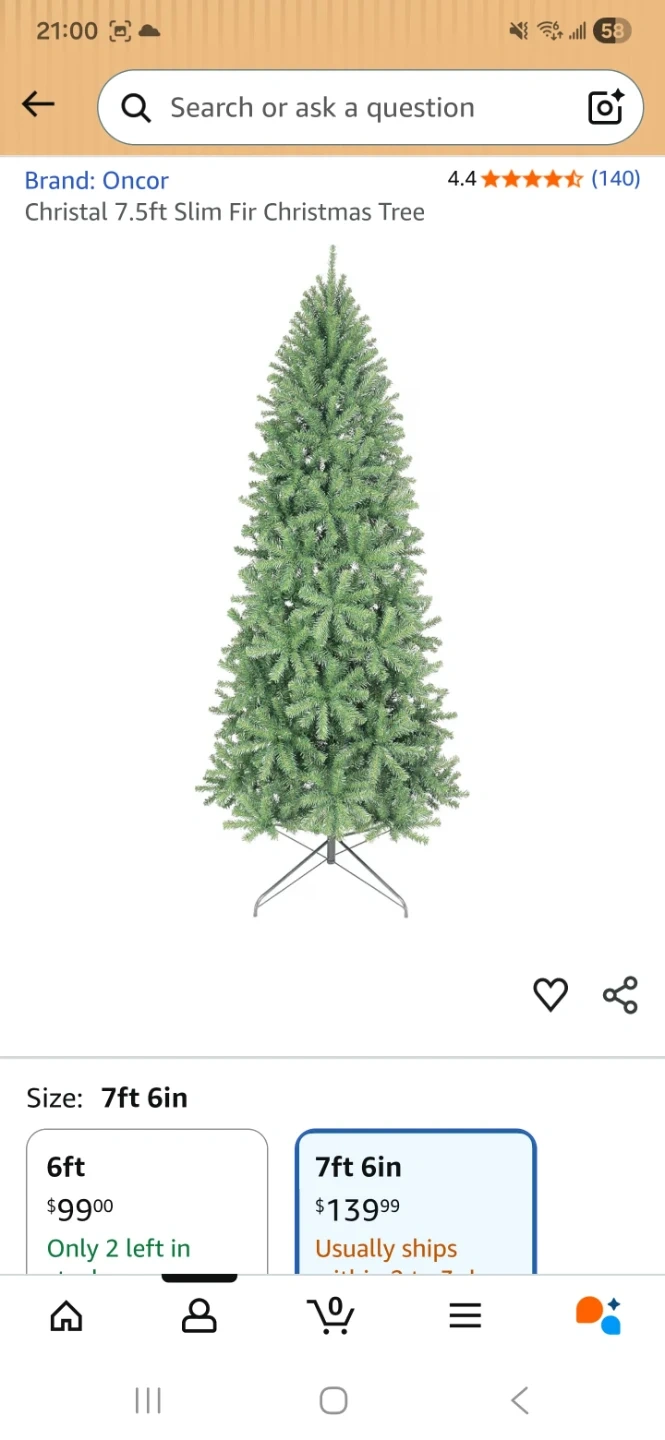665x1440 pixels.
Task: Add this tree to wish list
Action: 550,994
